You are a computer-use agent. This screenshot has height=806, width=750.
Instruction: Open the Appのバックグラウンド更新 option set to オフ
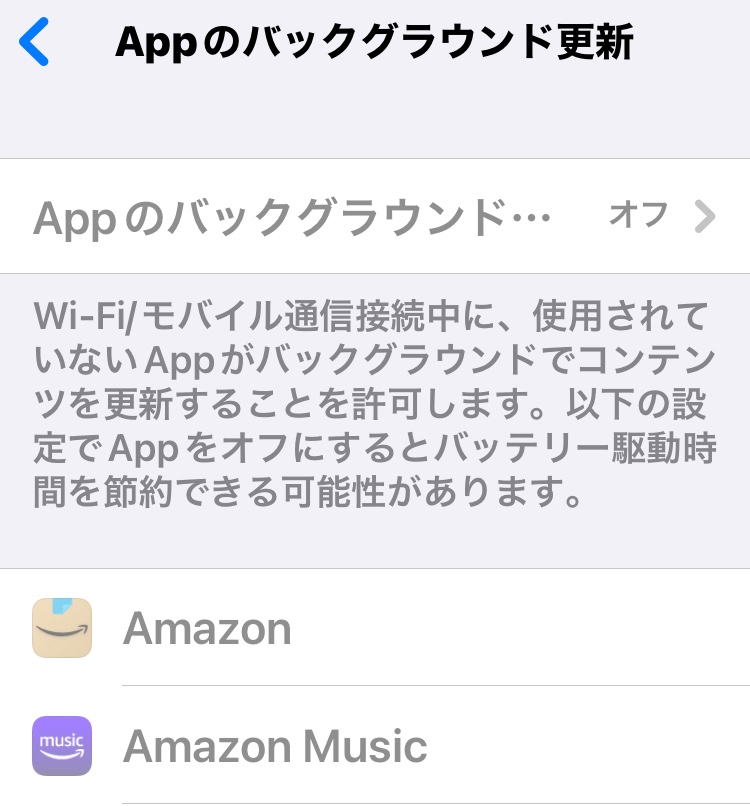[375, 216]
